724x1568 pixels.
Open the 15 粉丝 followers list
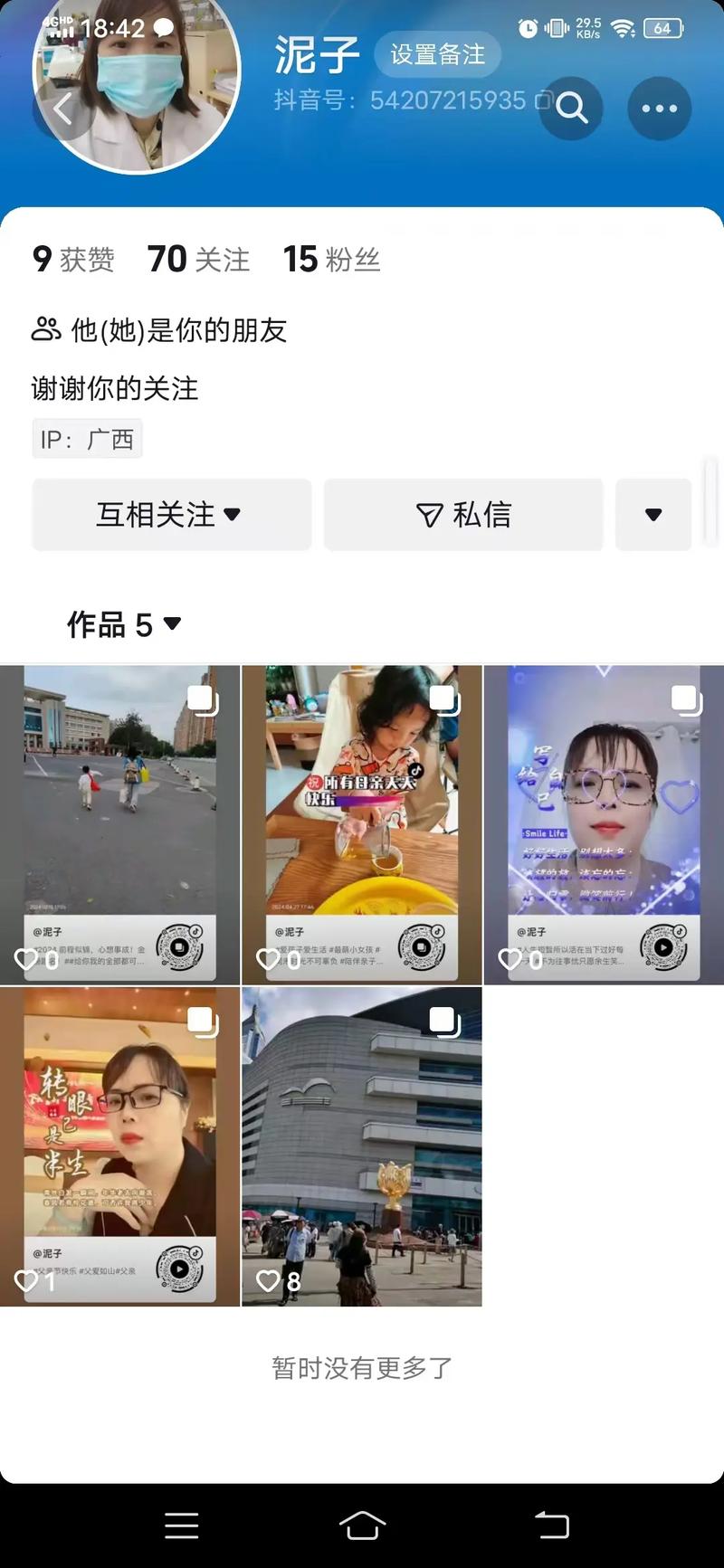tap(331, 260)
